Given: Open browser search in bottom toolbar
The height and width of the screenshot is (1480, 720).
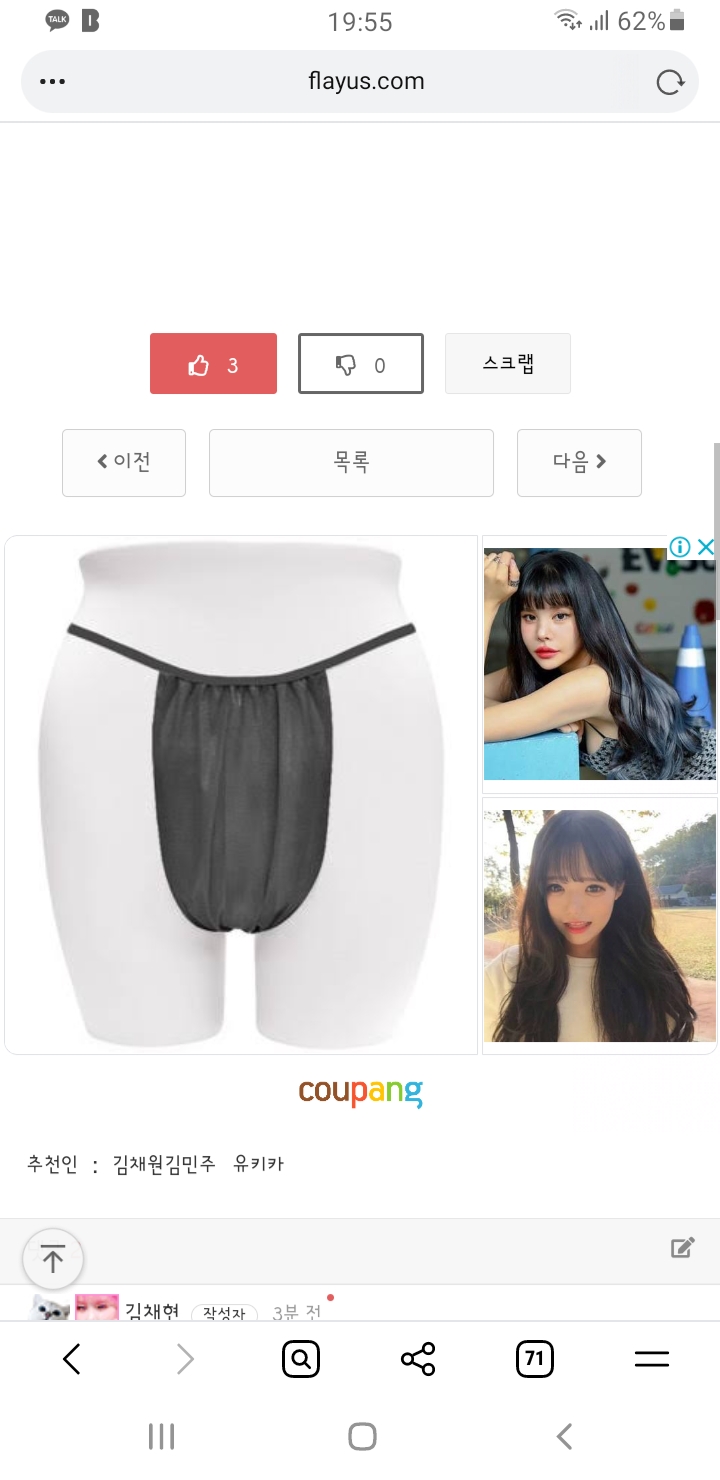Looking at the screenshot, I should pyautogui.click(x=301, y=1359).
